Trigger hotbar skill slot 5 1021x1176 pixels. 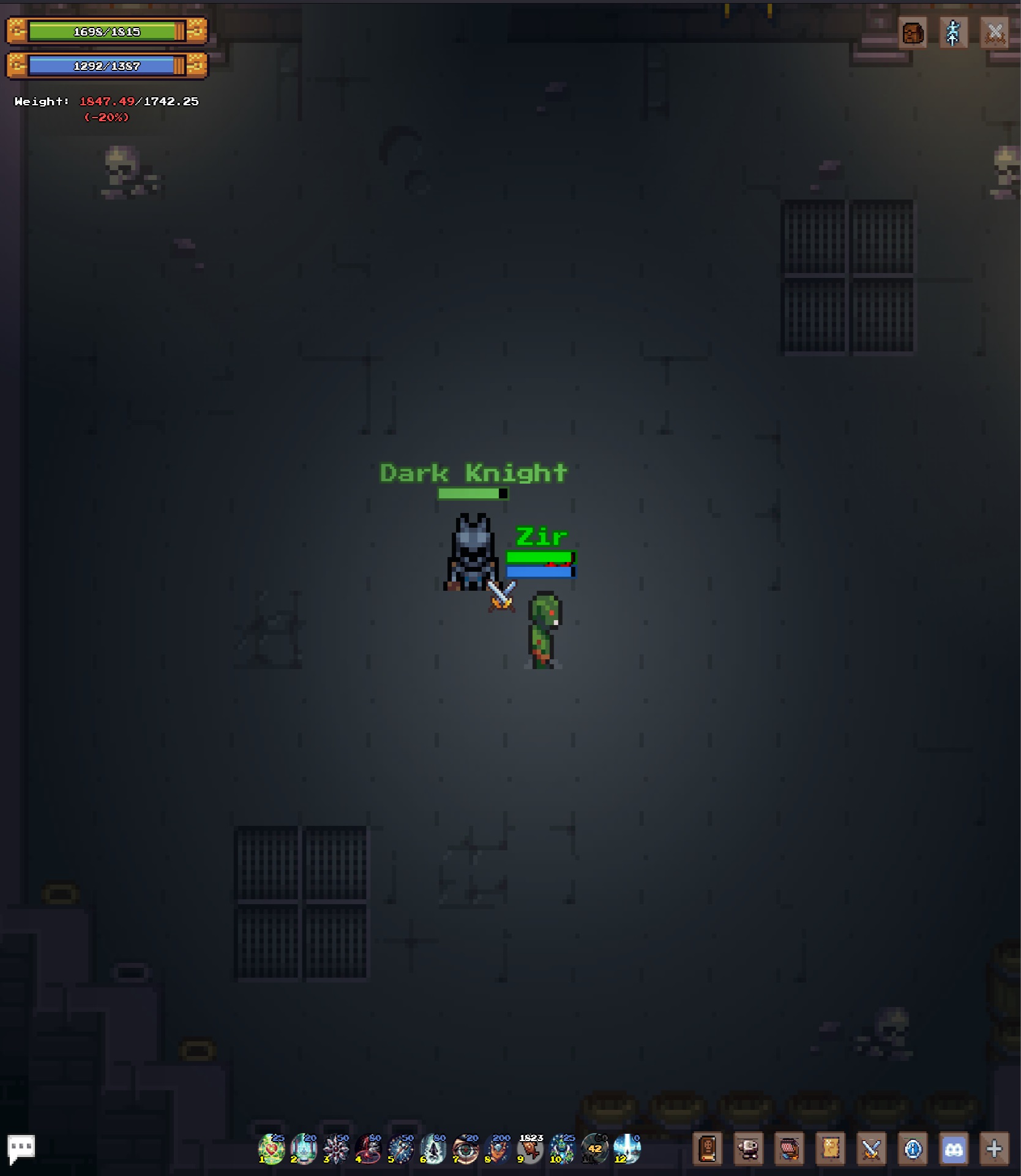tap(401, 1149)
